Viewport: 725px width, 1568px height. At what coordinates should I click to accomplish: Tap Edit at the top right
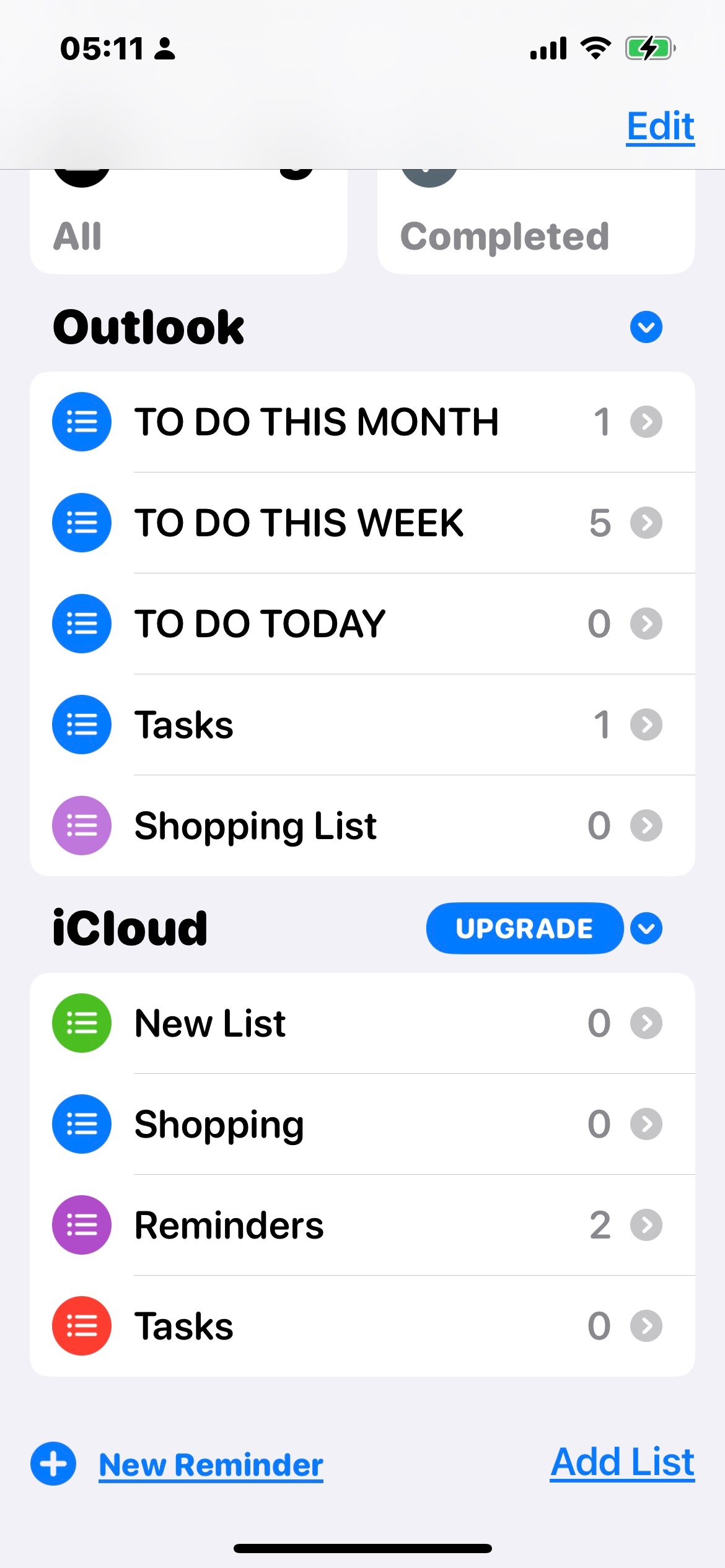(660, 126)
